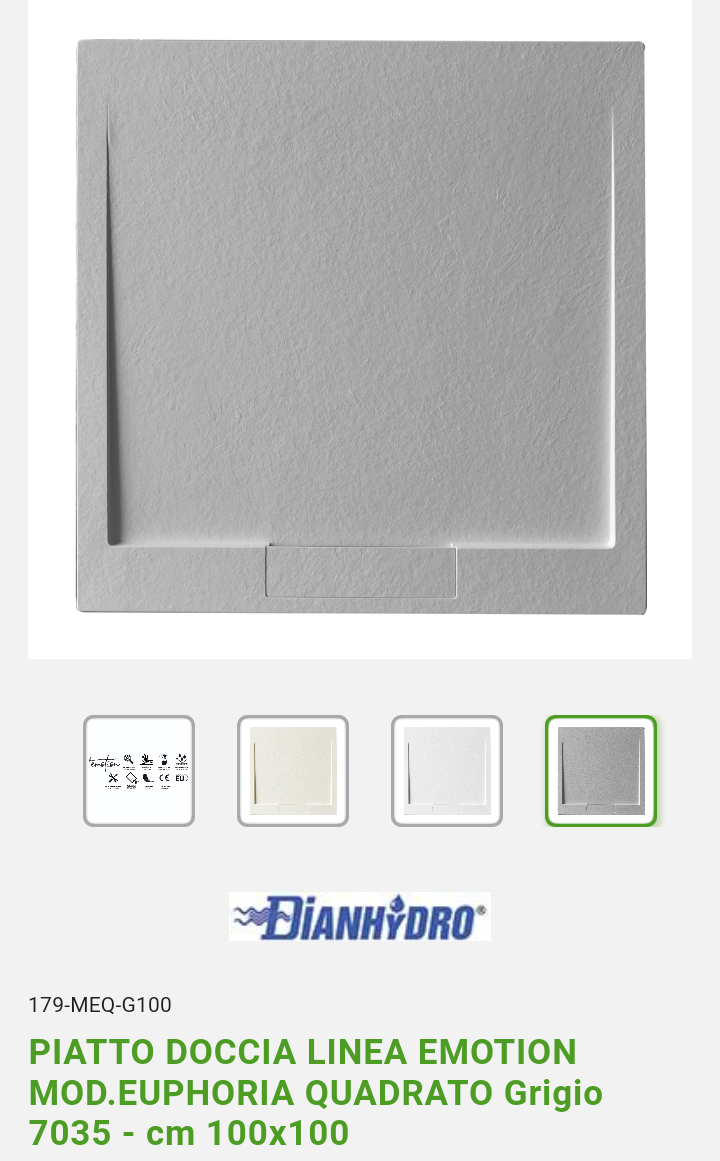Show the white shower tray thumbnail

[x=447, y=771]
